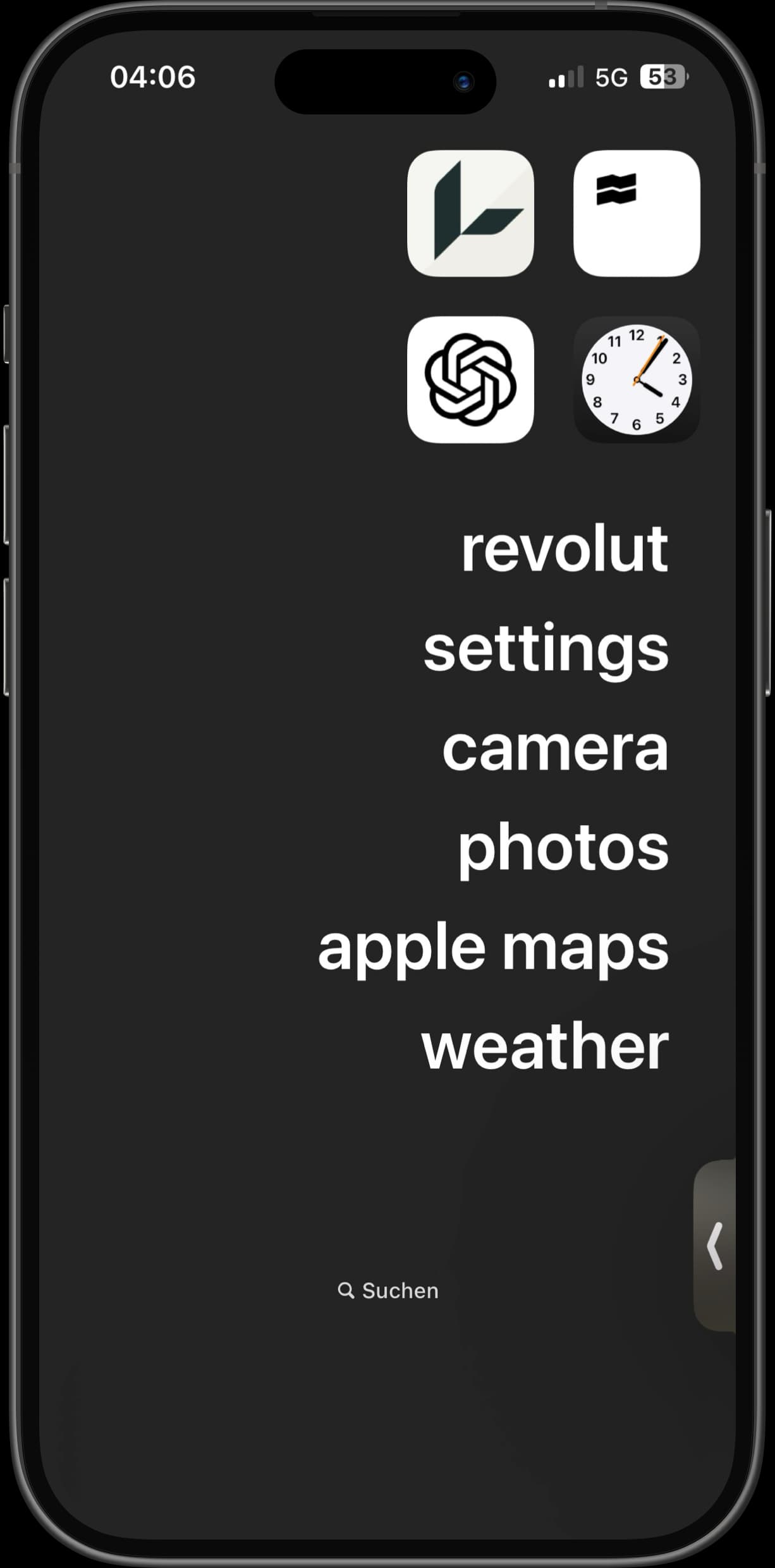Open photos from the list
Viewport: 775px width, 1568px height.
(x=563, y=848)
